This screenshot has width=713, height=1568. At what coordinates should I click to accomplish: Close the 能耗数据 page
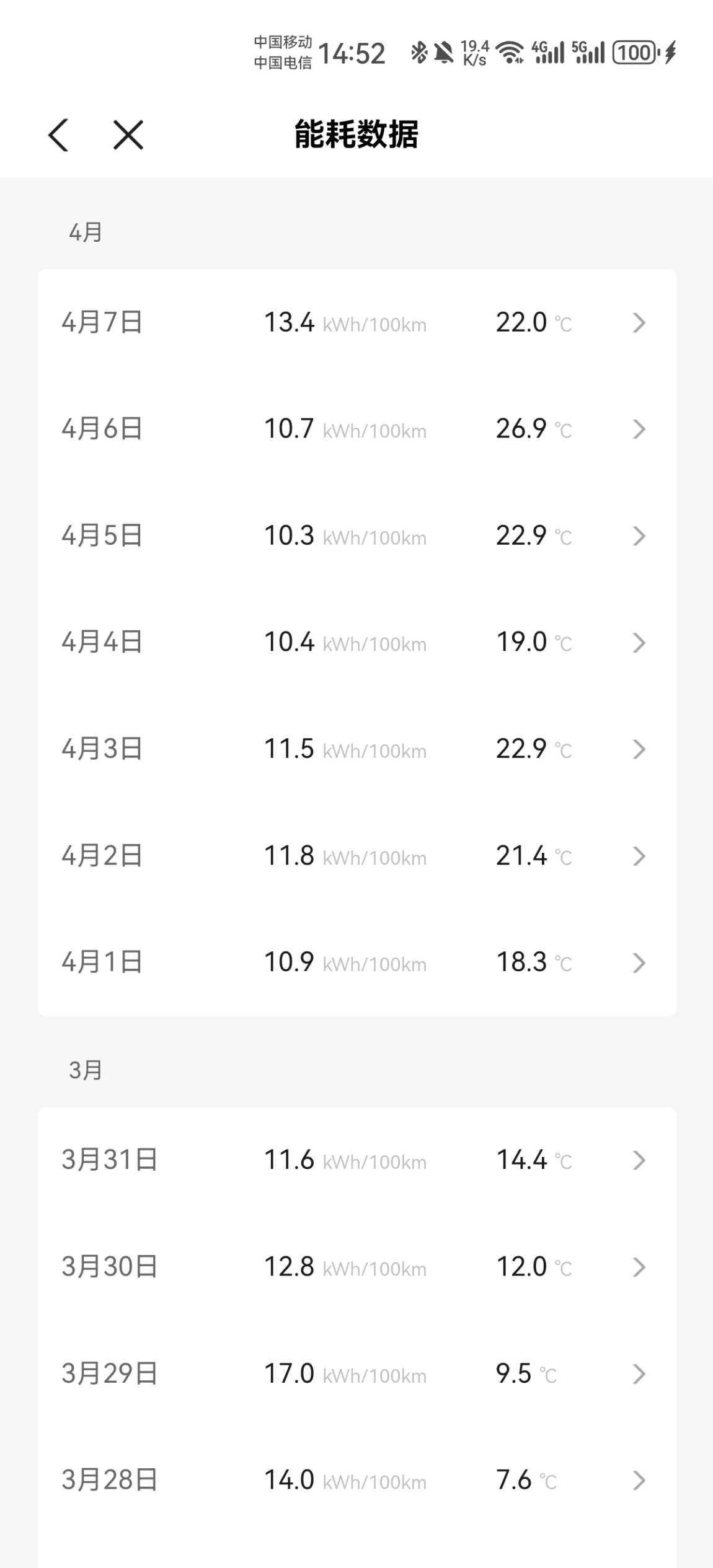pos(128,134)
